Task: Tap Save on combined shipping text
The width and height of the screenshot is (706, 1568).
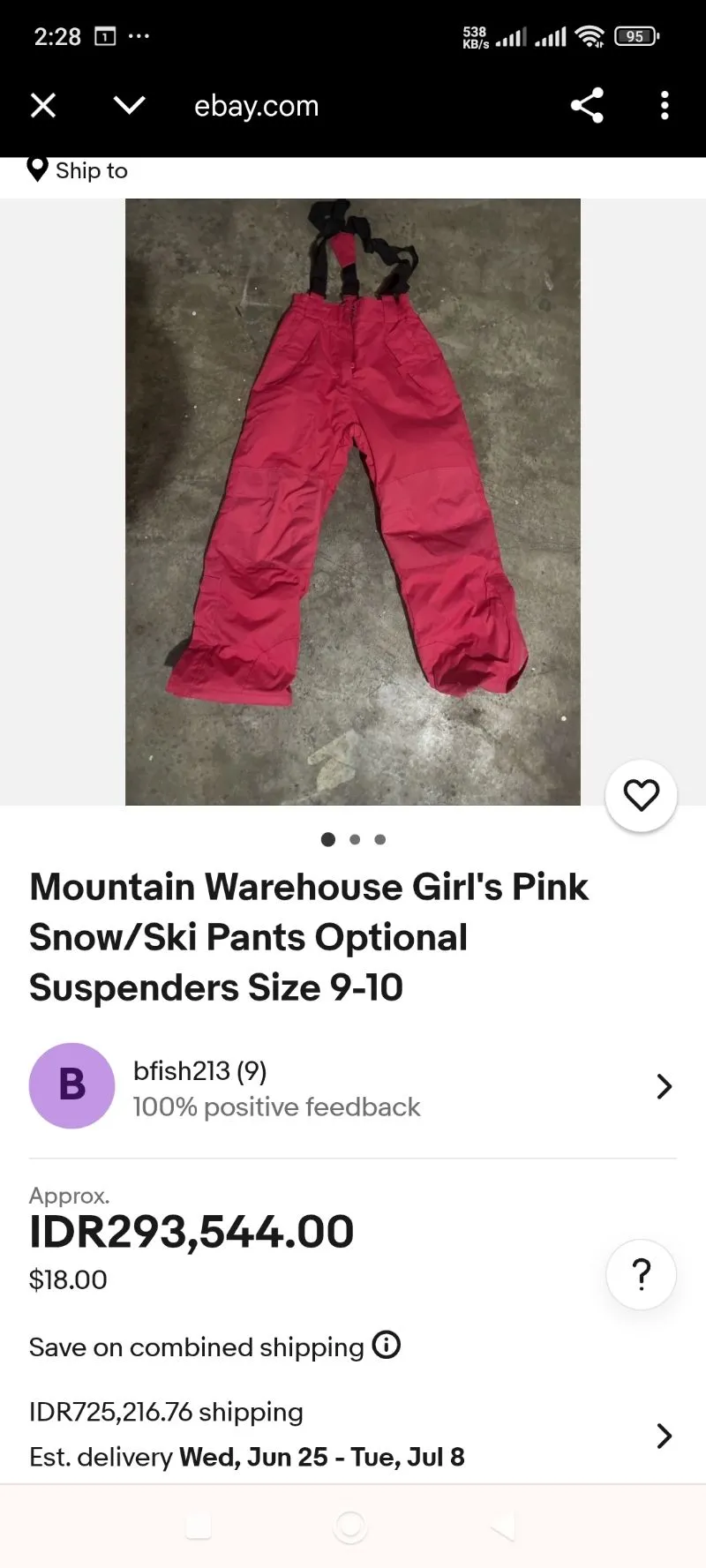Action: click(196, 1347)
